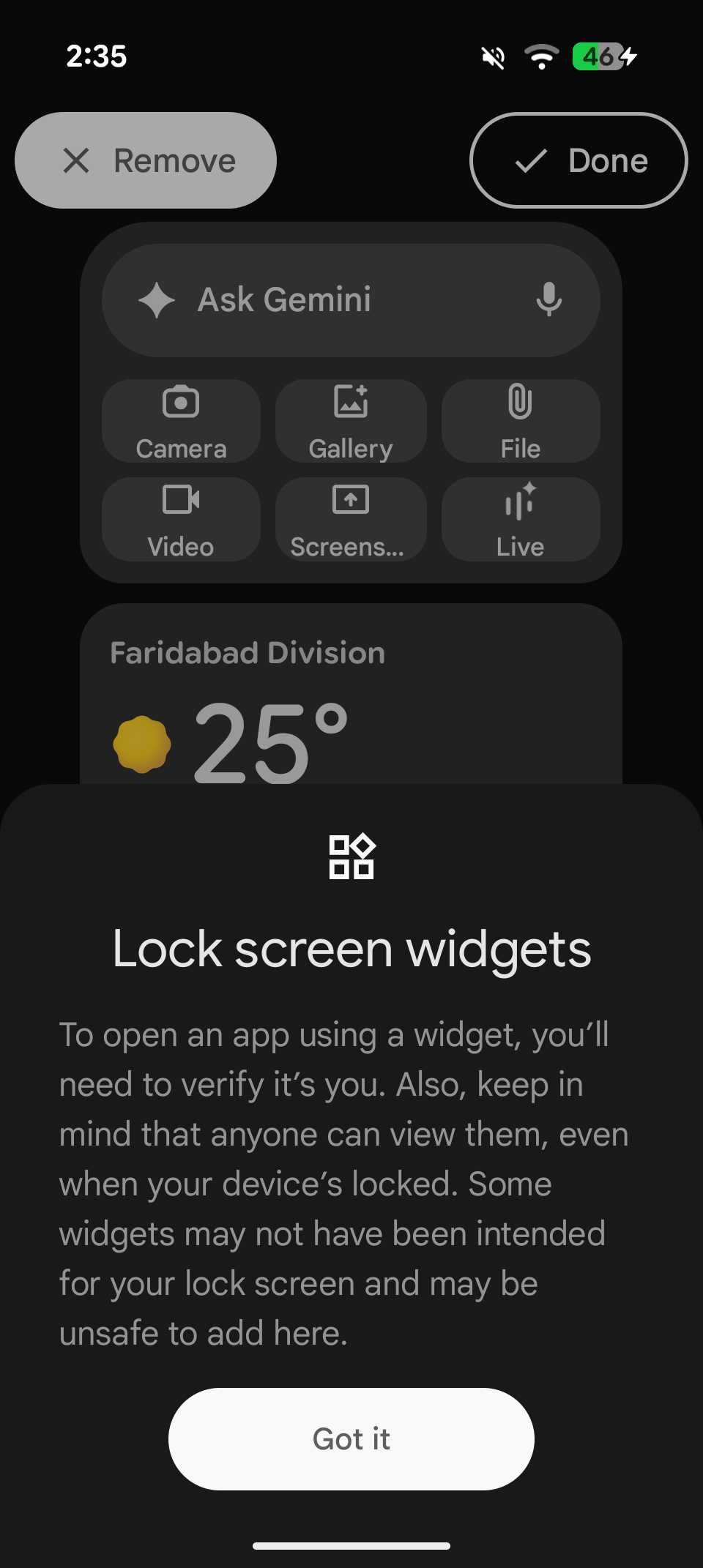This screenshot has width=703, height=1568.
Task: Tap the Ask Gemini input field
Action: (330, 300)
